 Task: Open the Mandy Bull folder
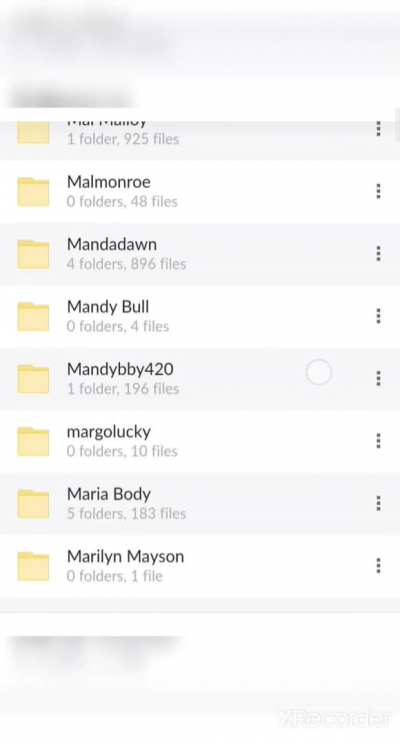click(x=200, y=316)
